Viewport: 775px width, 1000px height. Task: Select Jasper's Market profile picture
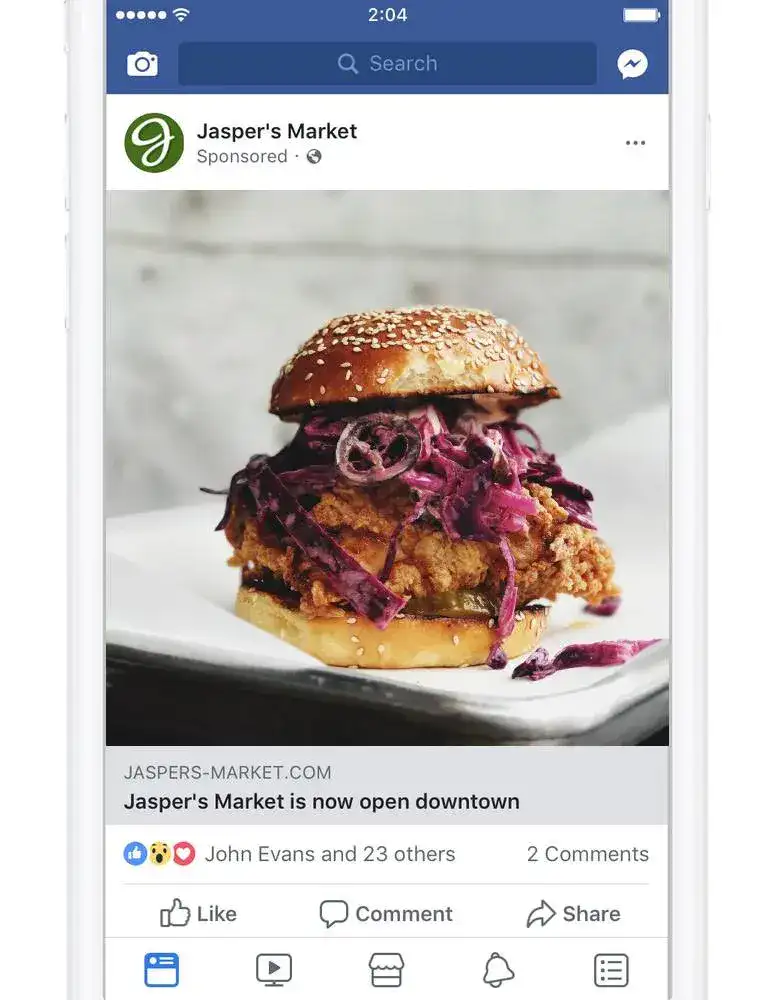click(x=152, y=140)
